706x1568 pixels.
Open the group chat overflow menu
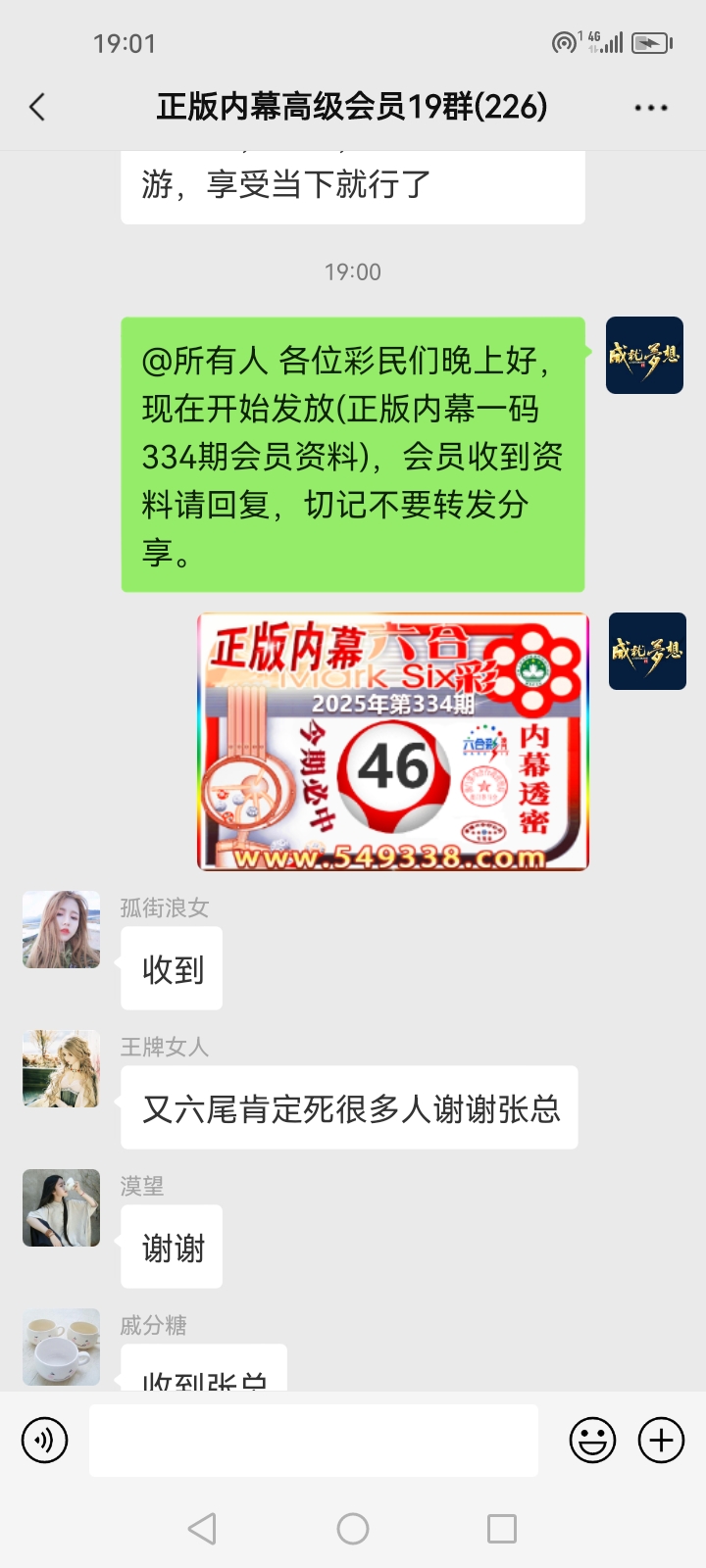coord(651,108)
